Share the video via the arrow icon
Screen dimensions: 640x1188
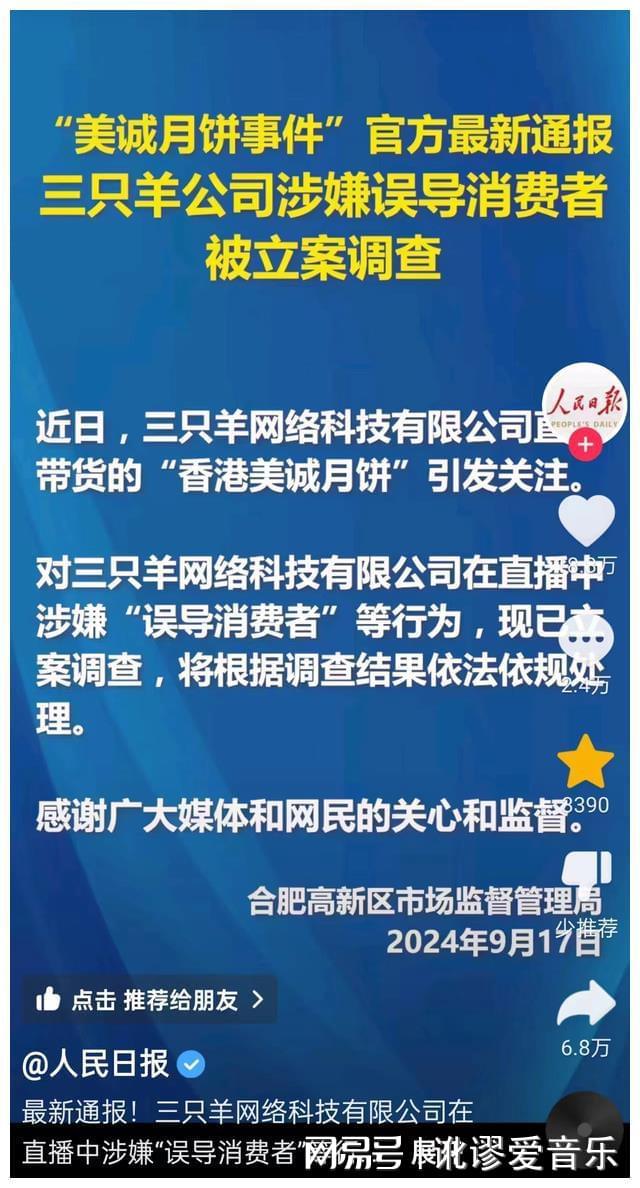(586, 1004)
